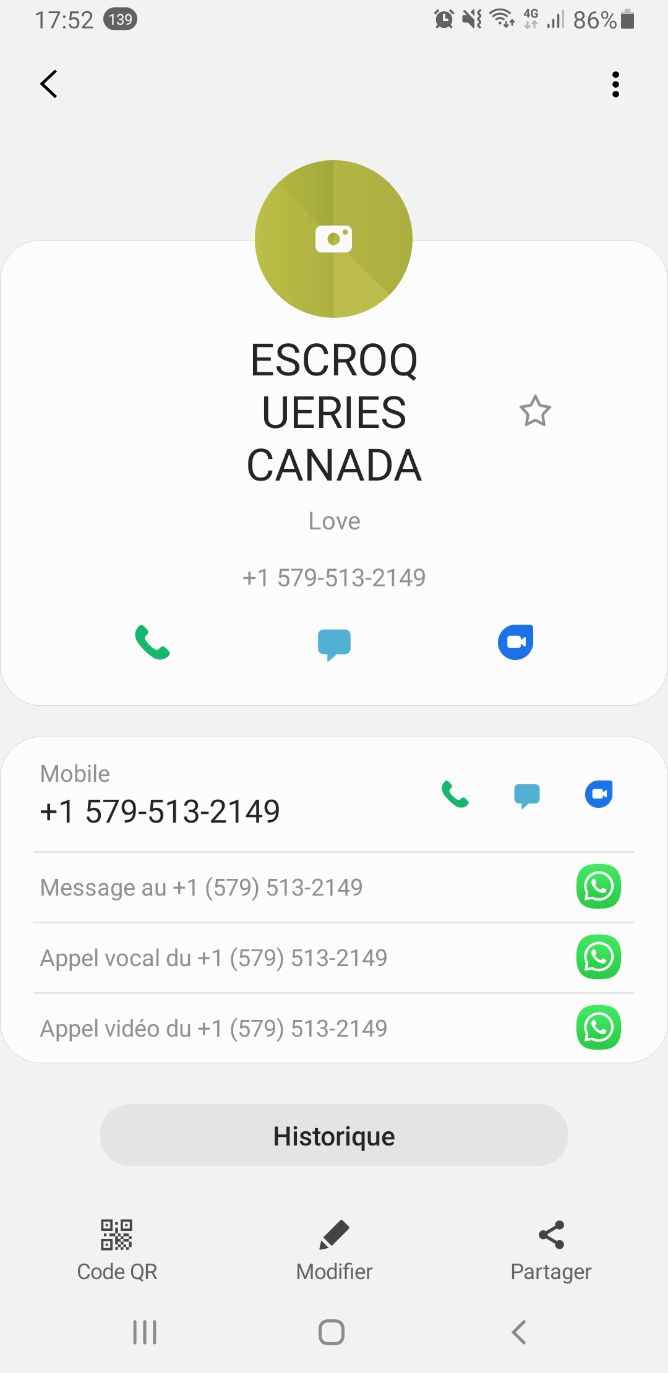Video call from the Mobile row's blue icon
This screenshot has width=668, height=1373.
[x=599, y=794]
